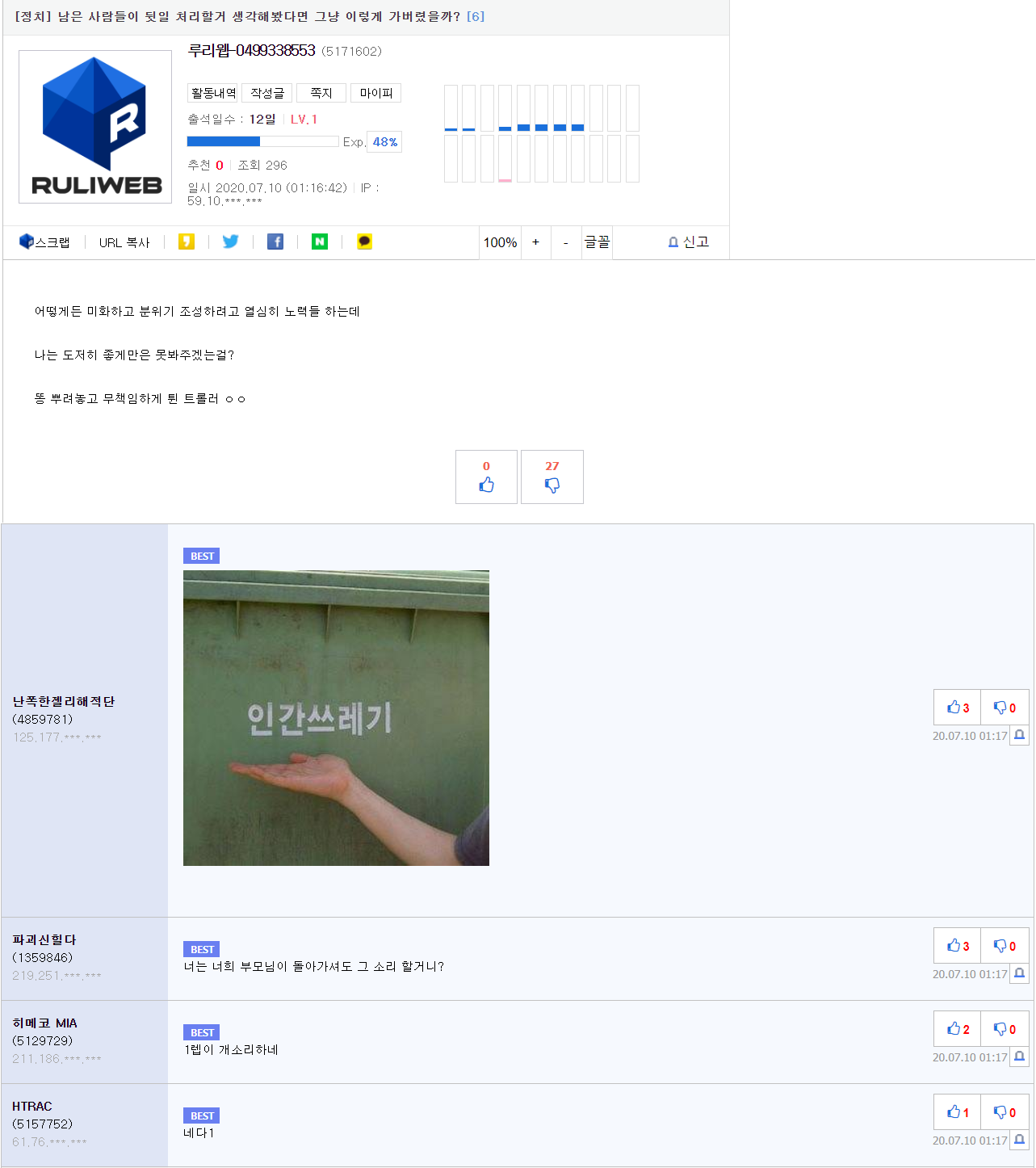This screenshot has height=1168, width=1036.
Task: Open the 활동내역 activity history button
Action: (213, 93)
